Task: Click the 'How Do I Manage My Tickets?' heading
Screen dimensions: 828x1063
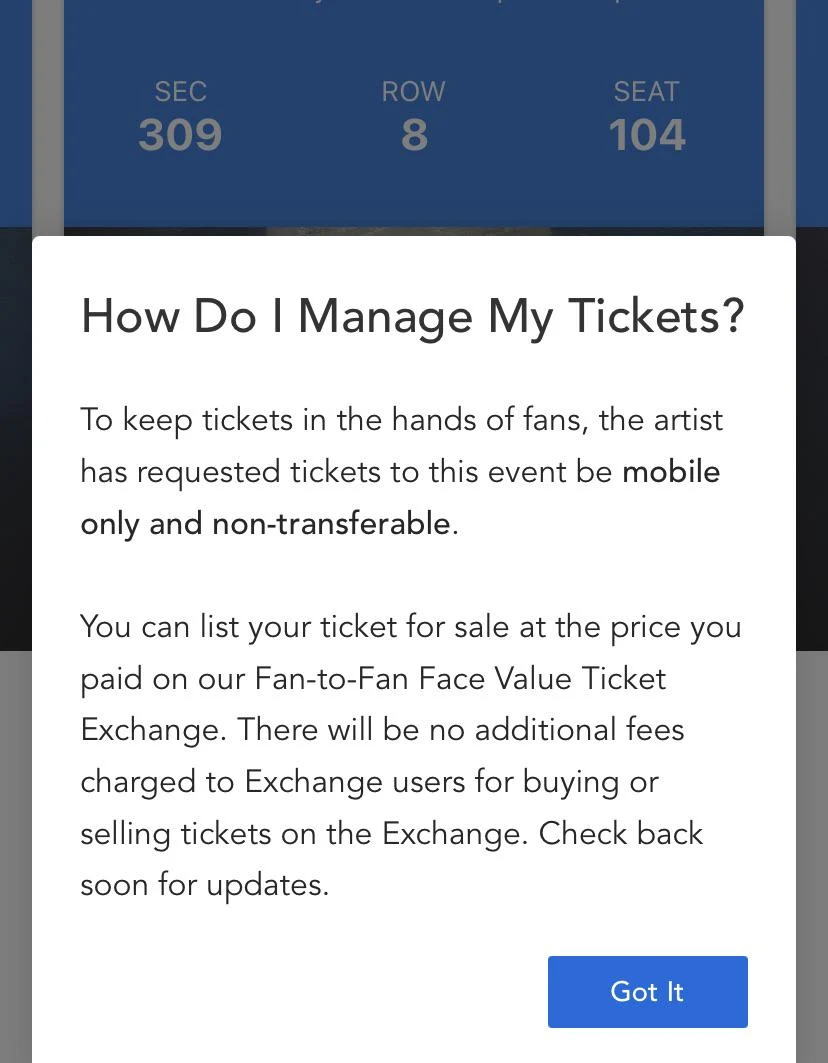Action: (412, 316)
